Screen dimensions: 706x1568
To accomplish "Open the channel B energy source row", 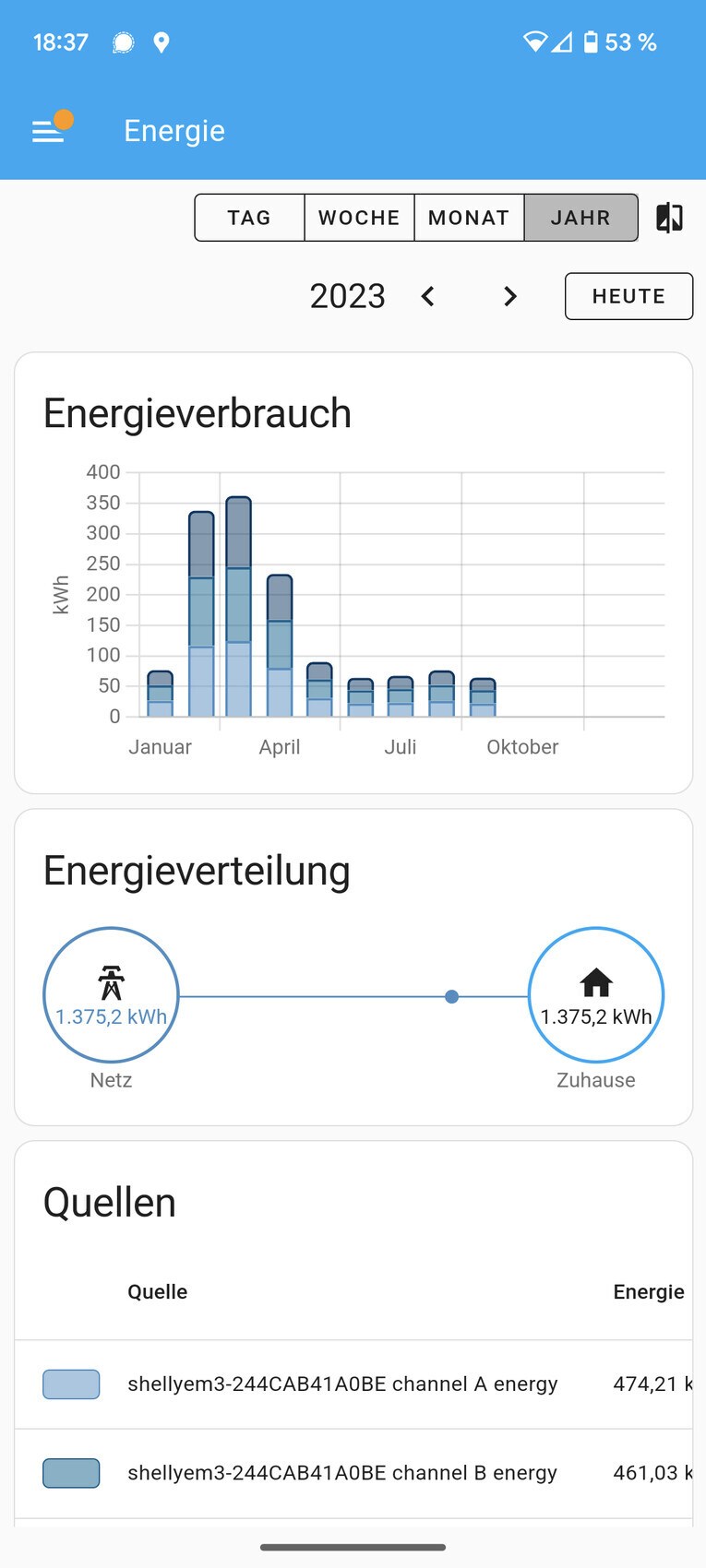I will (x=342, y=1473).
